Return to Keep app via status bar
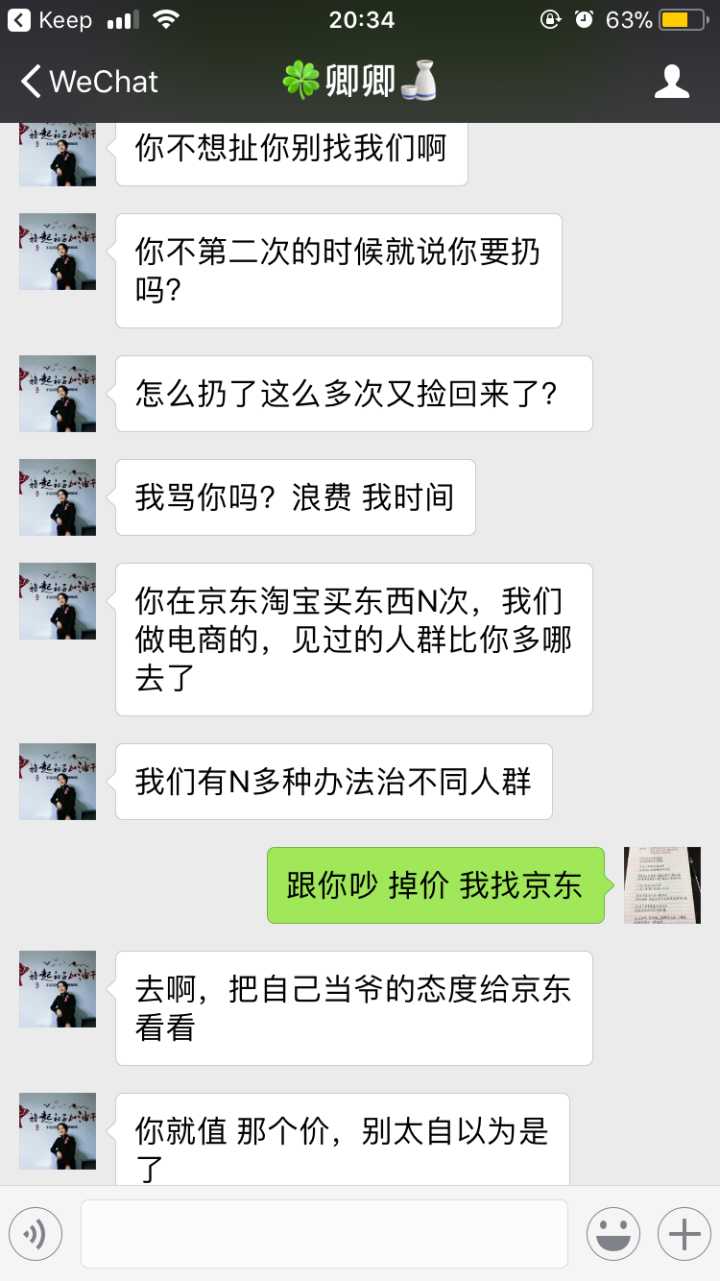 coord(50,20)
